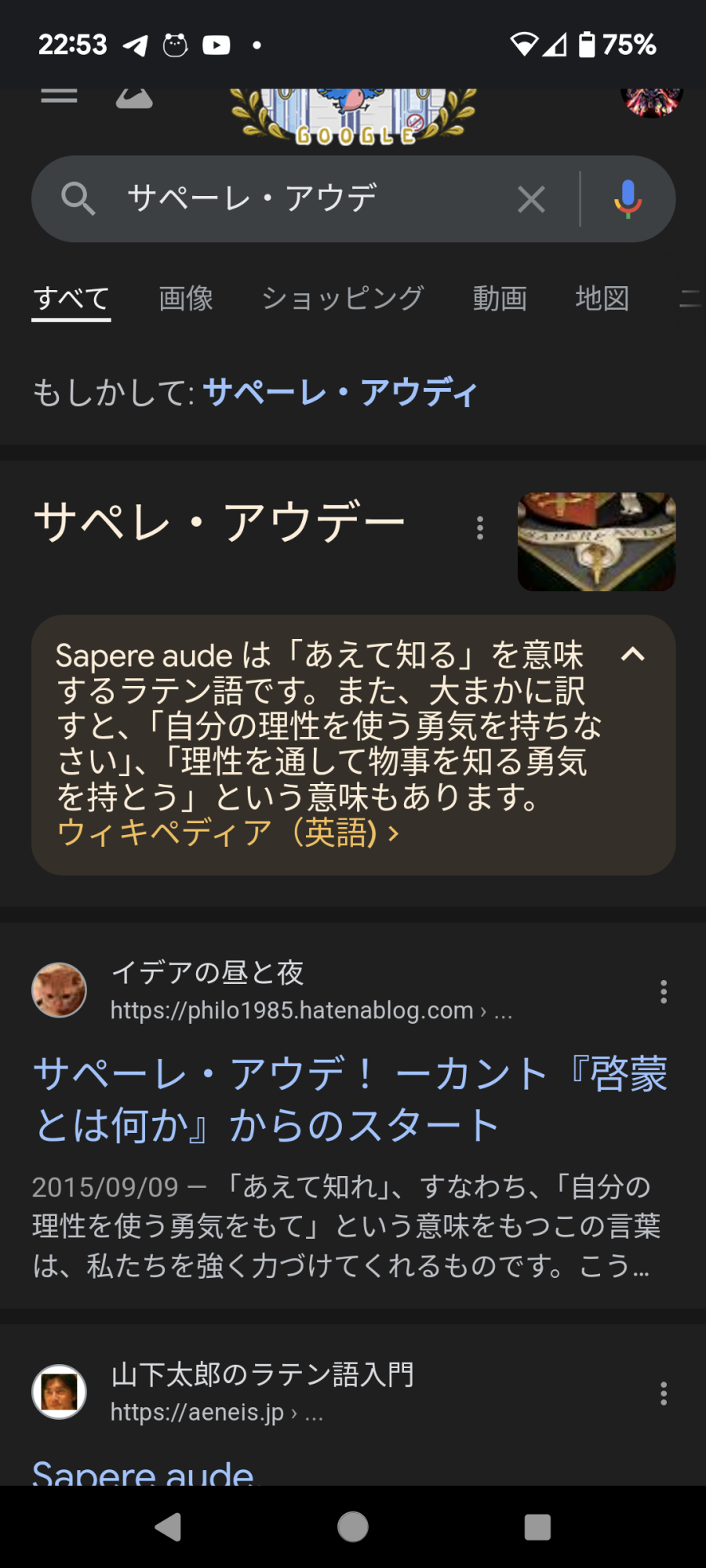This screenshot has width=706, height=1568.
Task: Switch to the ショッピング tab
Action: (343, 299)
